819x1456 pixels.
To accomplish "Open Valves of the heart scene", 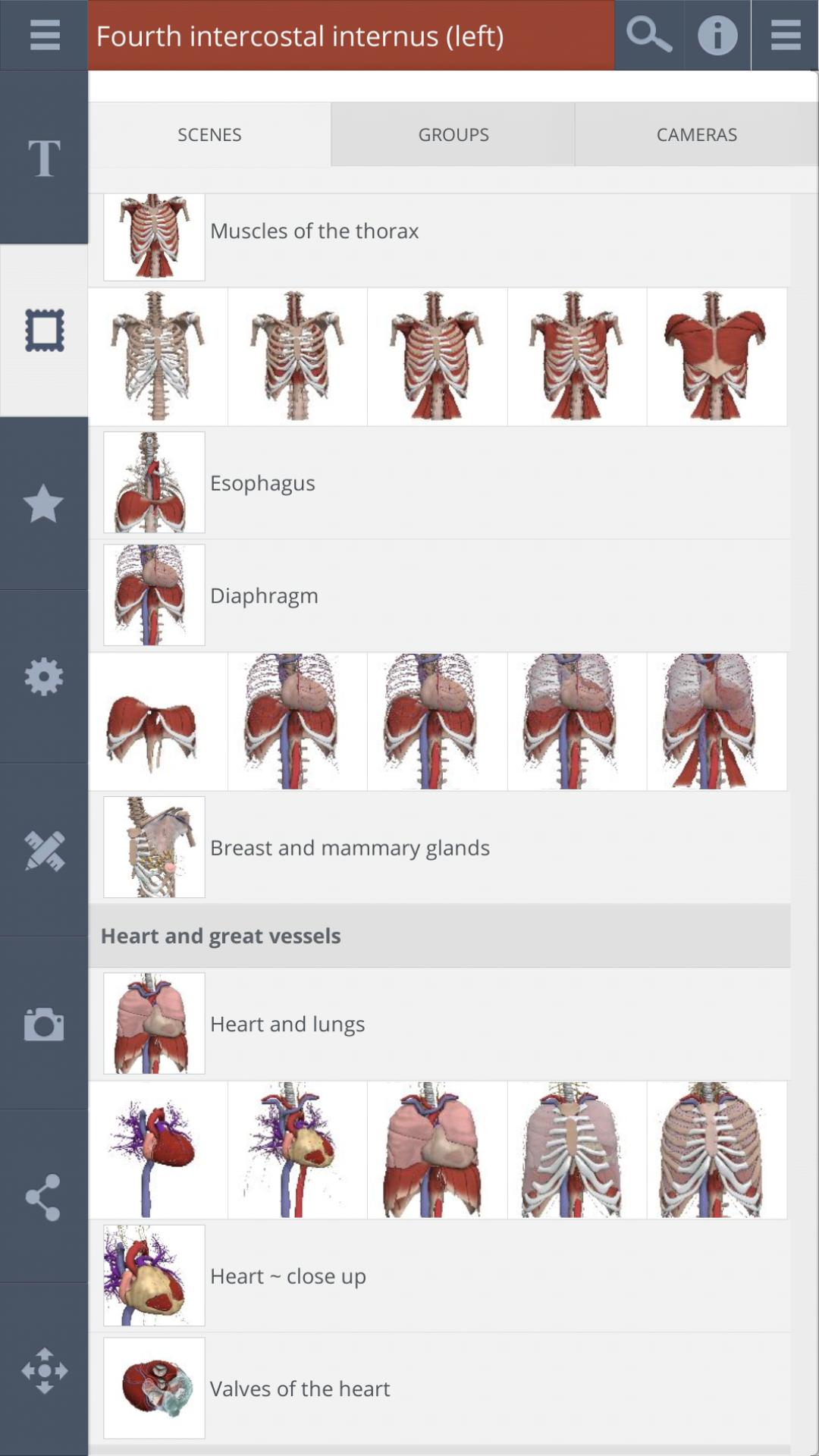I will [300, 1389].
